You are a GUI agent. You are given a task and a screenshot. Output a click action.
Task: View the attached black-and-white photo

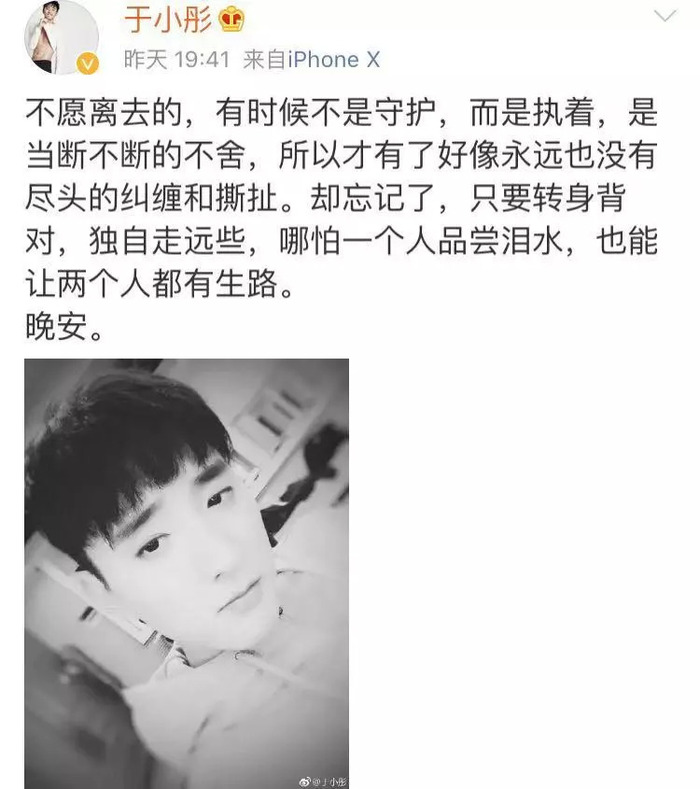click(x=187, y=572)
